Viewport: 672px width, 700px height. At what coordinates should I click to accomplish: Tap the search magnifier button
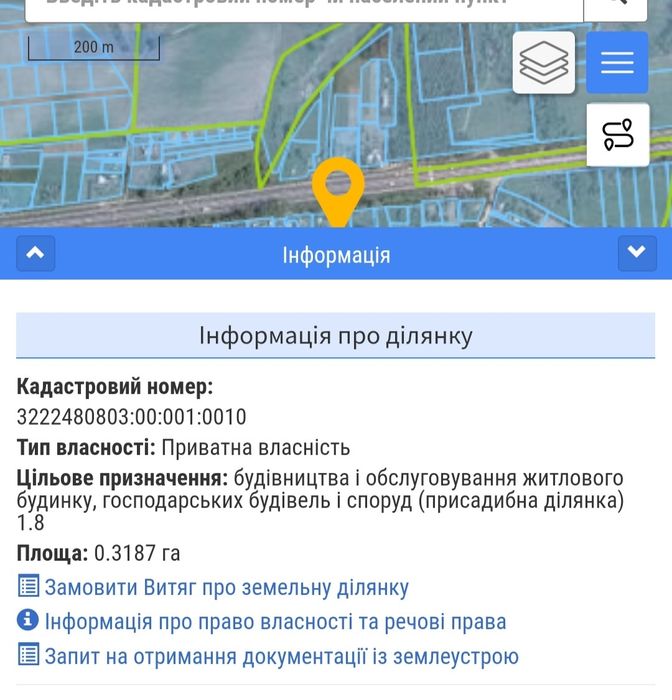click(x=617, y=6)
